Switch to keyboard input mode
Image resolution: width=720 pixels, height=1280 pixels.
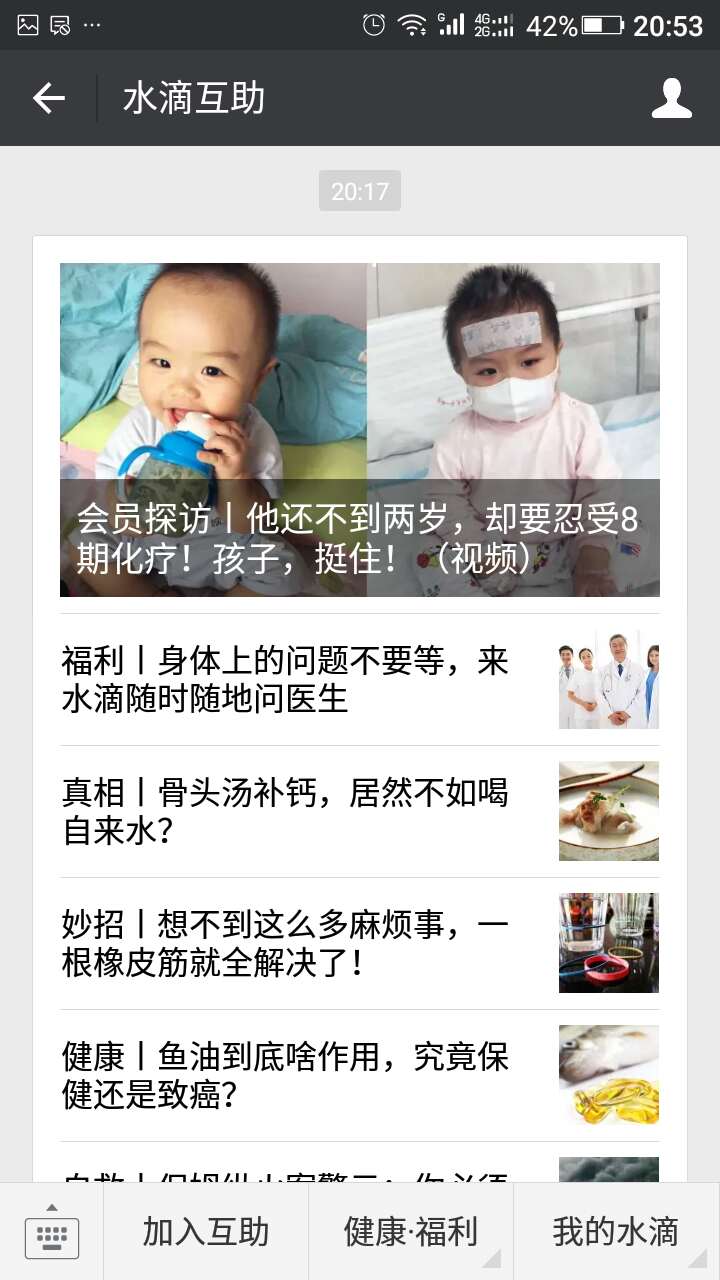52,1233
